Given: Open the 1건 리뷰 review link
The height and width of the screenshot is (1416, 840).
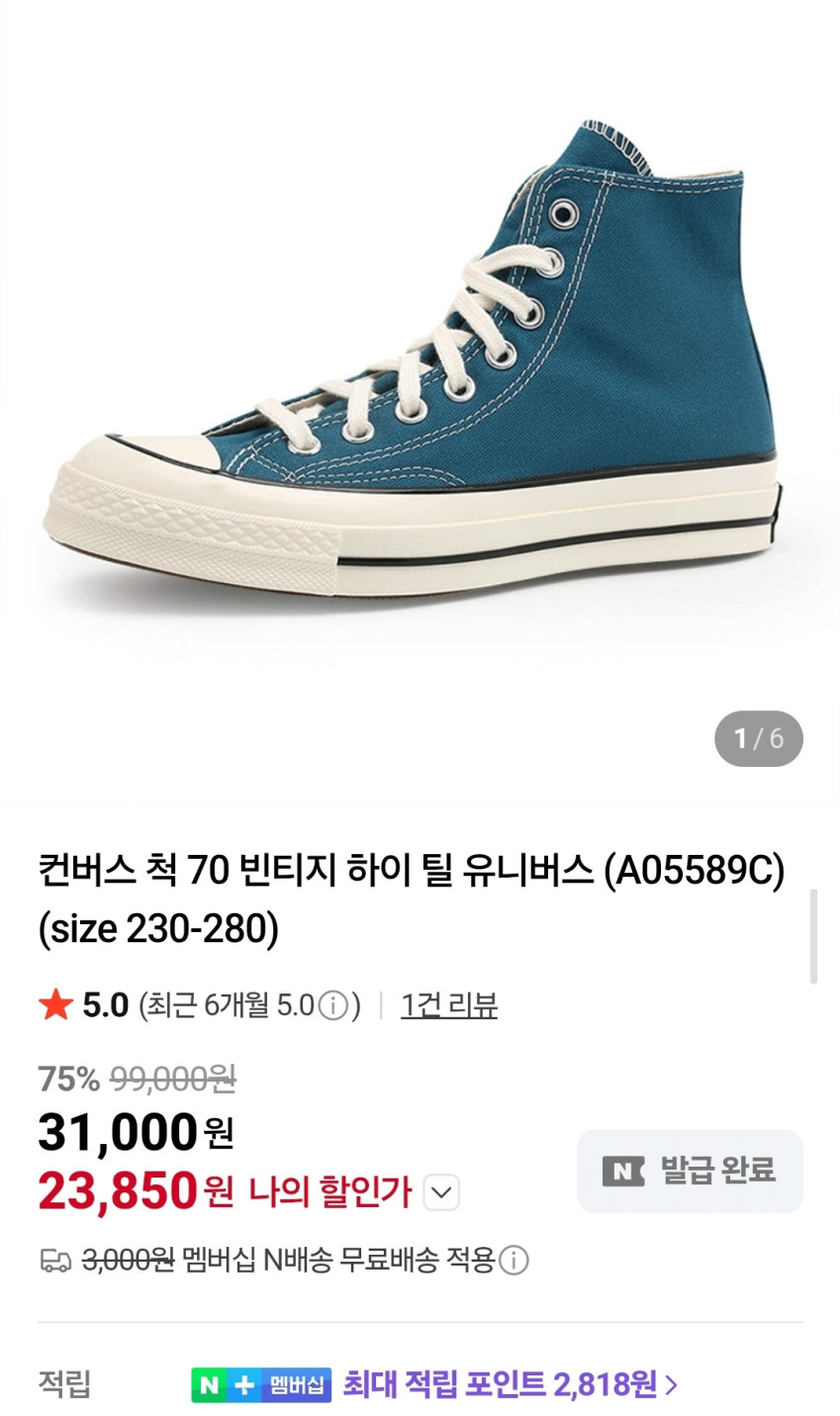Looking at the screenshot, I should click(448, 1005).
